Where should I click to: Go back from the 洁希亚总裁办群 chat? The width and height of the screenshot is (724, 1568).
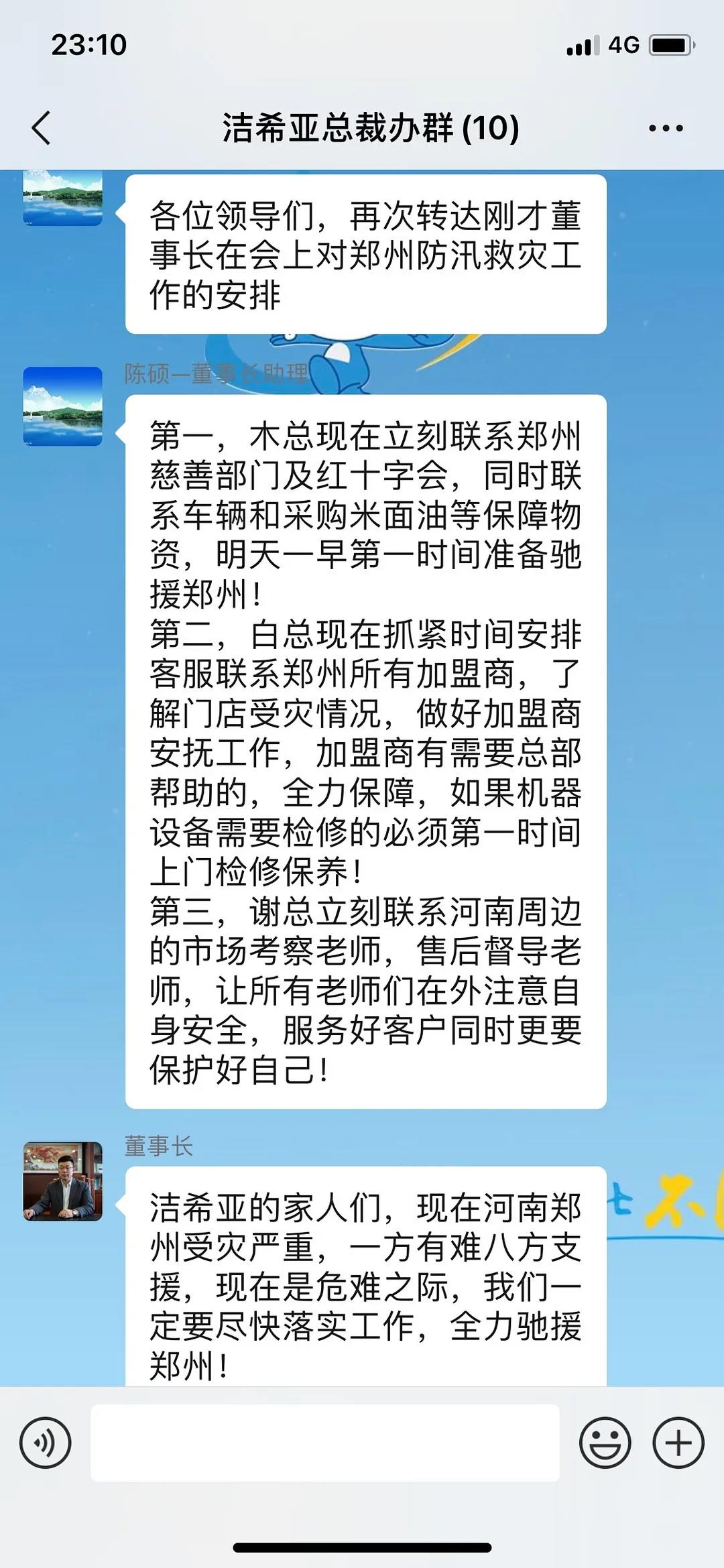[42, 127]
